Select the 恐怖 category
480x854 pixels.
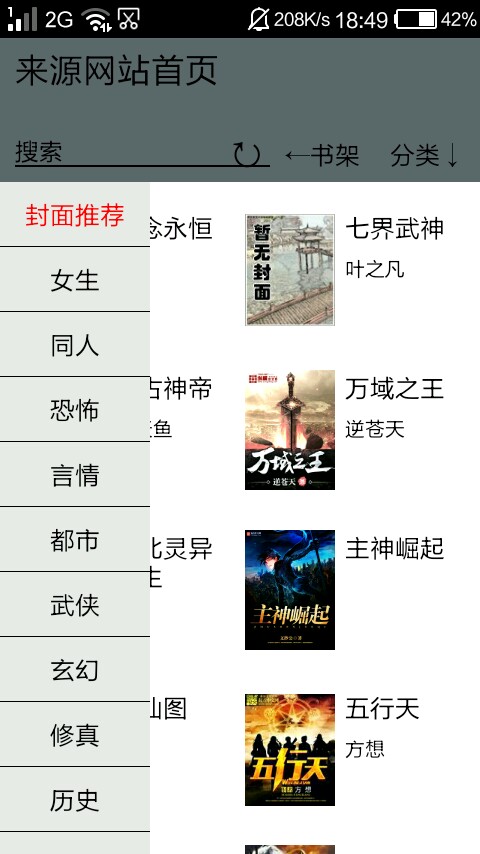75,410
